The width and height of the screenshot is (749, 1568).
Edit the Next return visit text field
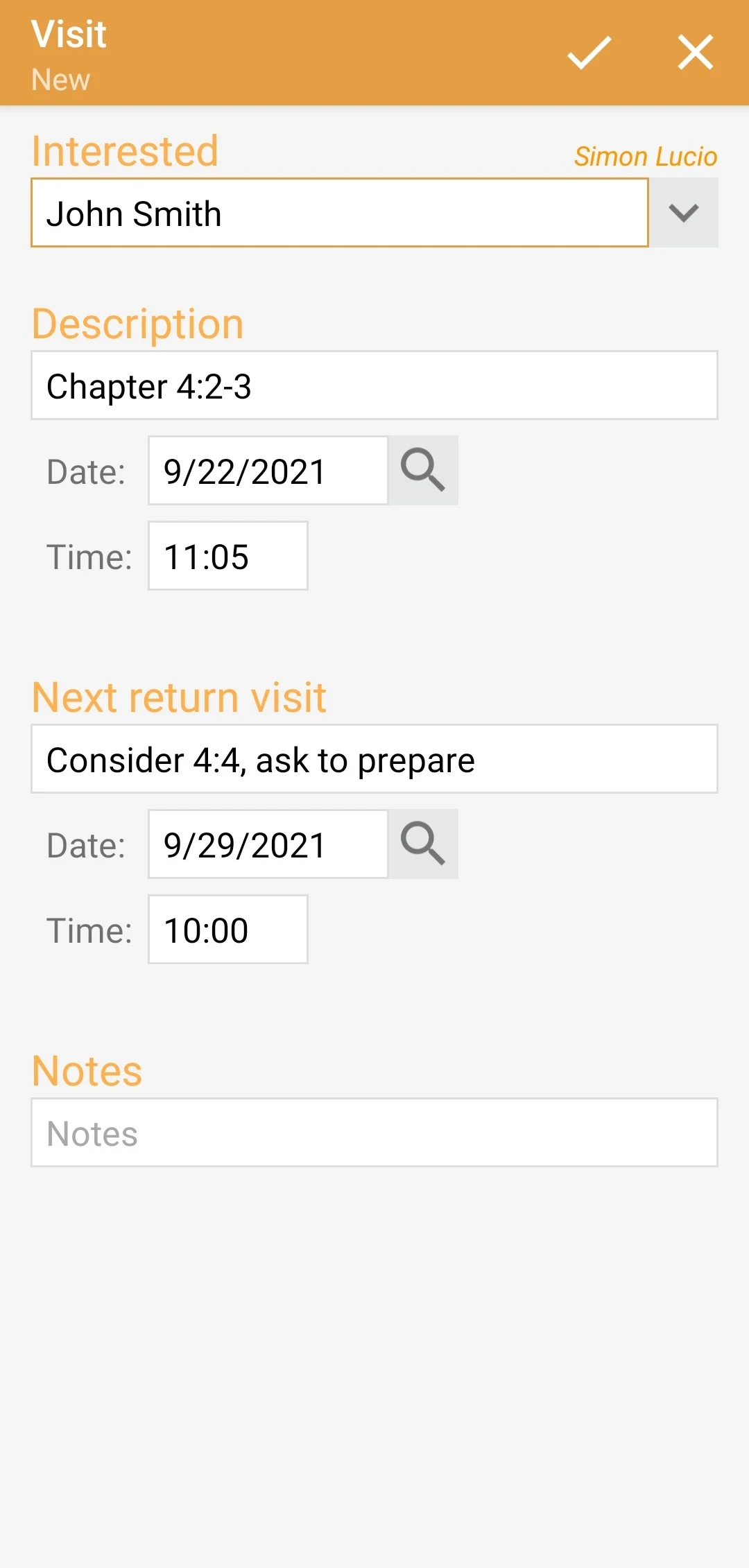coord(374,759)
